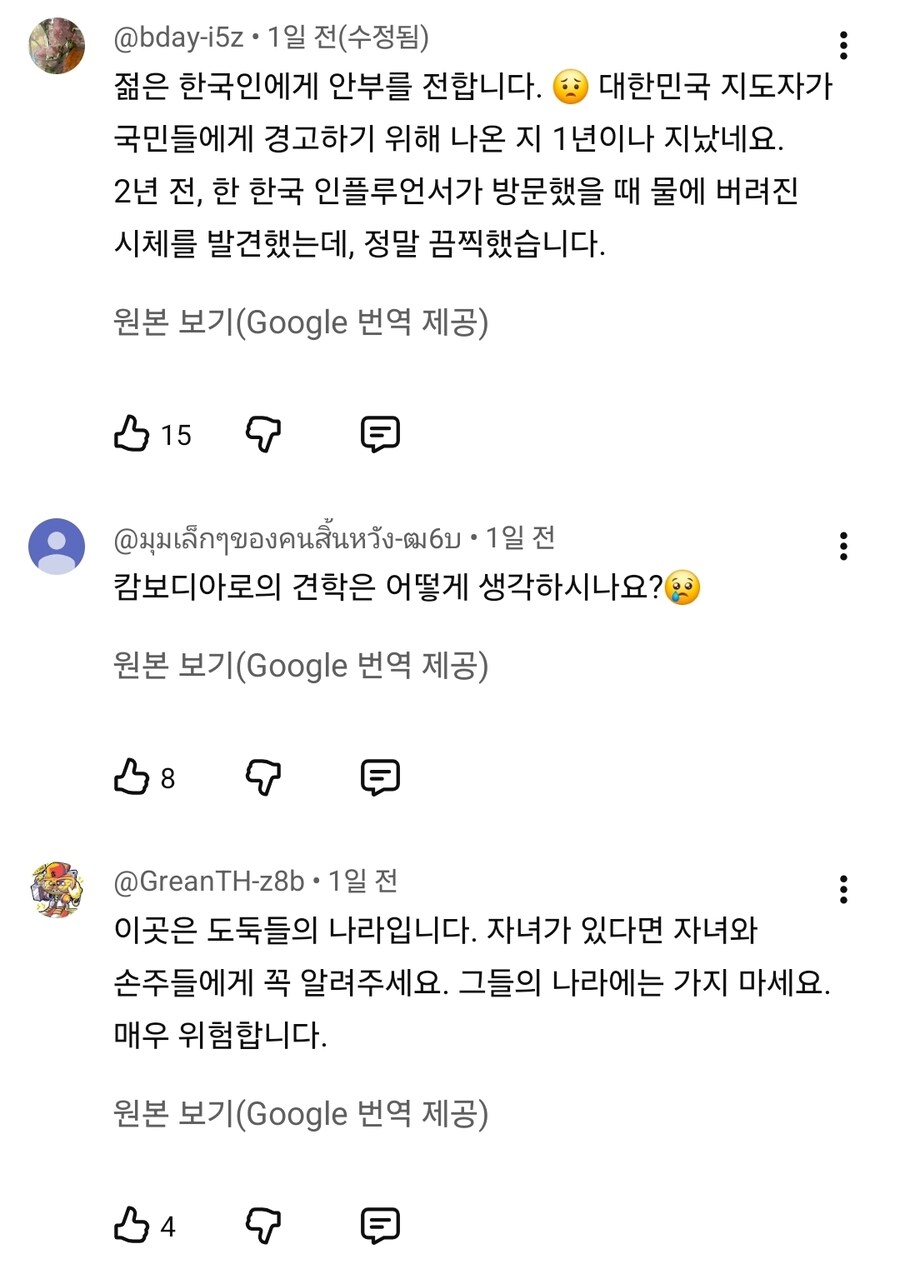The image size is (900, 1269).
Task: Dislike the comment about Cambodia field trip
Action: point(263,777)
